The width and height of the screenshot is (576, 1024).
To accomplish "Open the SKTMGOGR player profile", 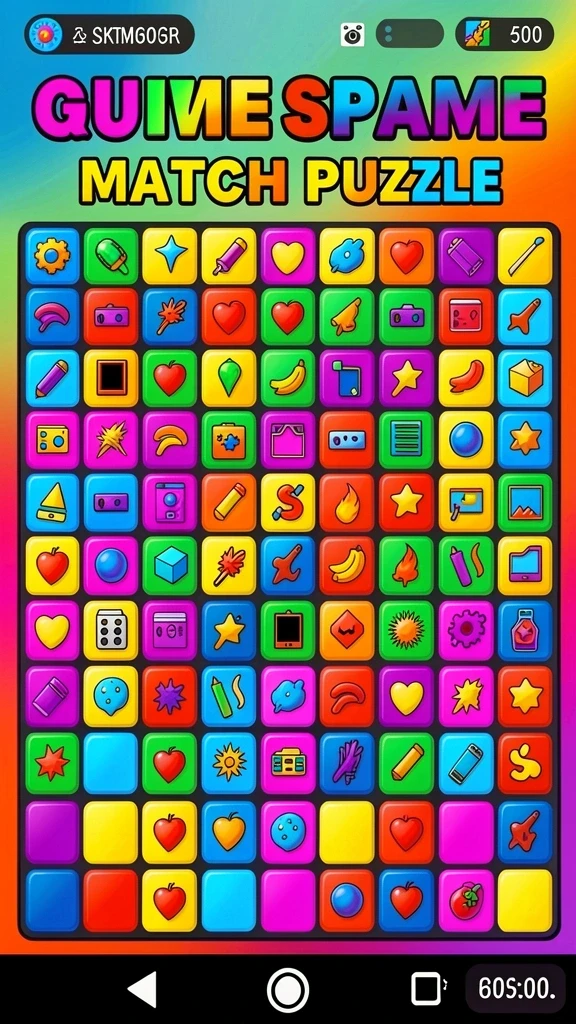I will coord(109,34).
